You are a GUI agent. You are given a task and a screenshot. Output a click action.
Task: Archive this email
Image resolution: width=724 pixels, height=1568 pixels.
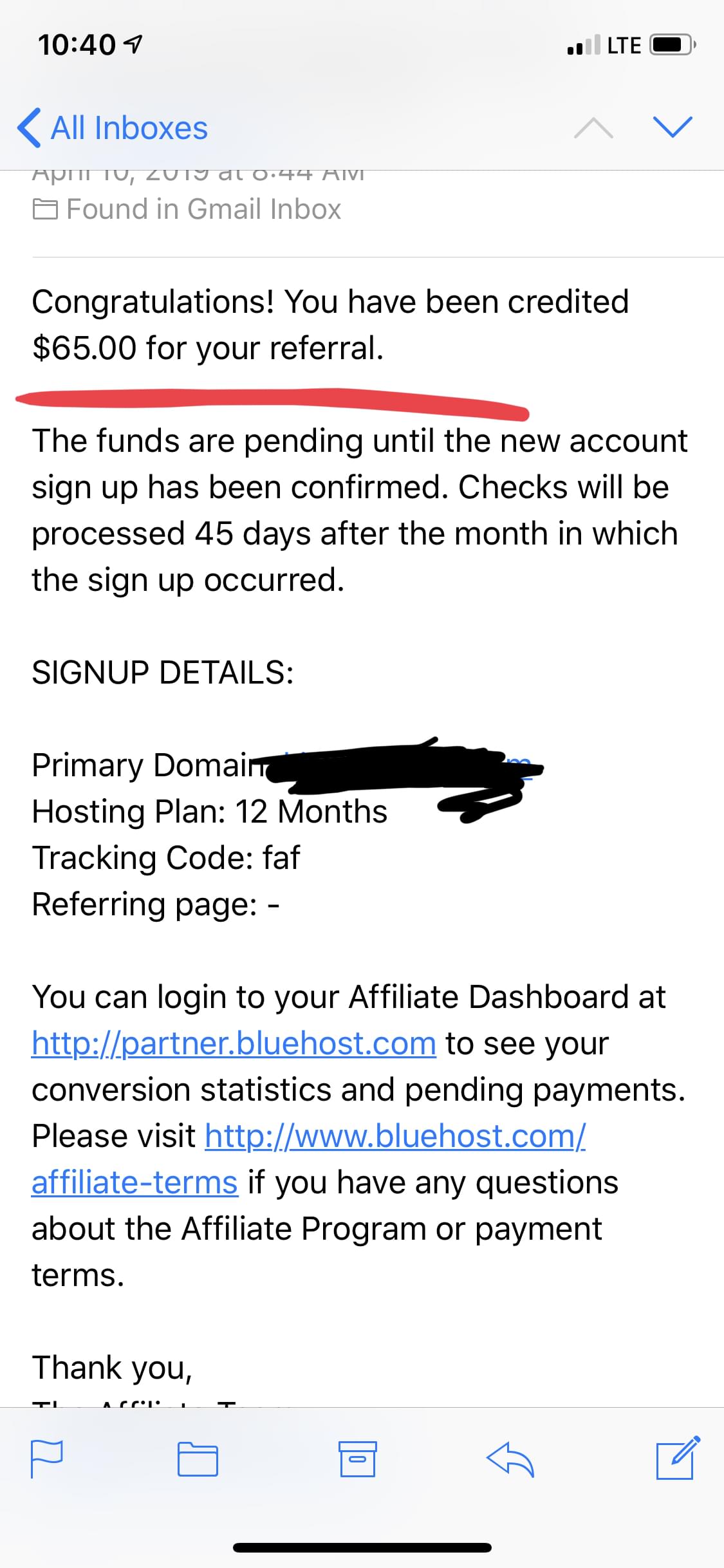357,1459
